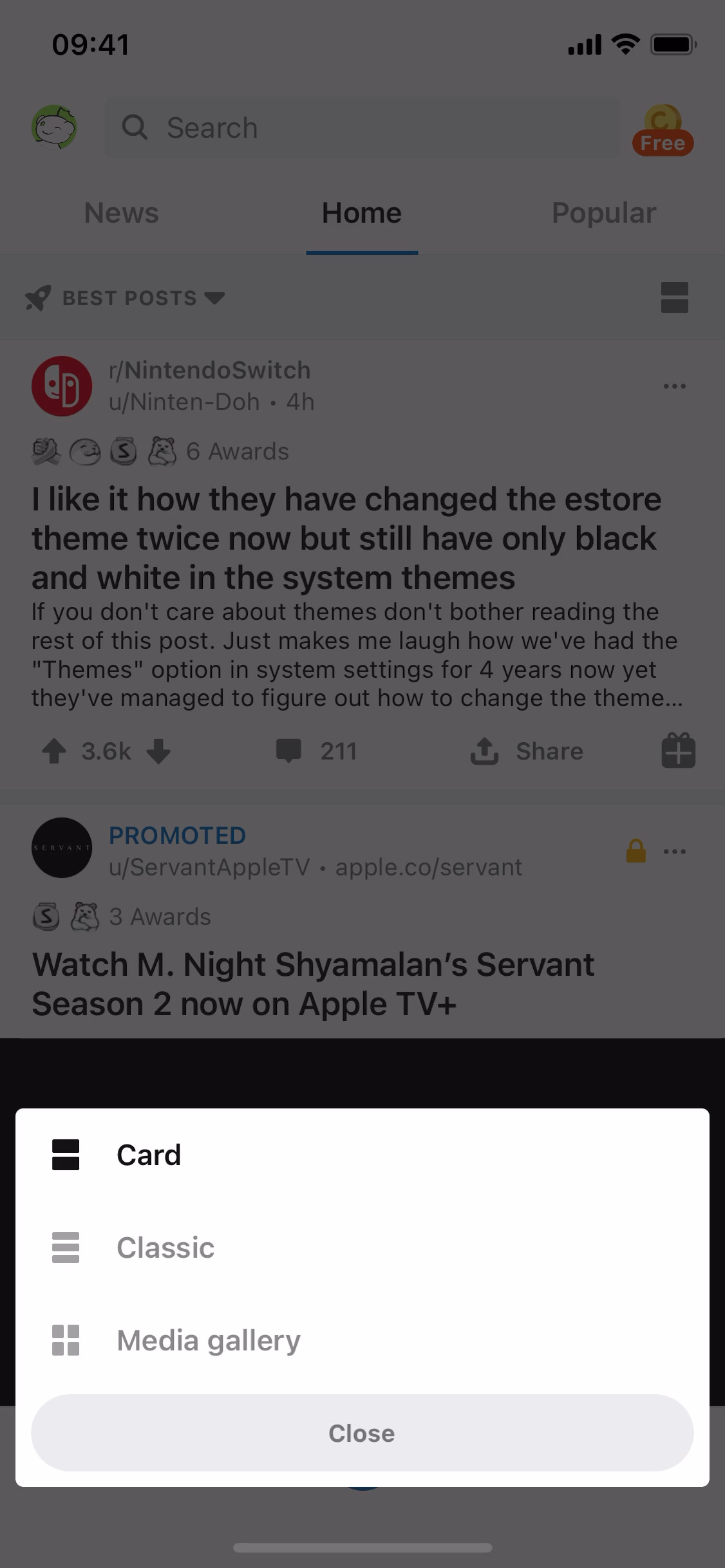This screenshot has height=1568, width=725.
Task: Tap the Share icon on the Nintendo post
Action: click(x=485, y=751)
